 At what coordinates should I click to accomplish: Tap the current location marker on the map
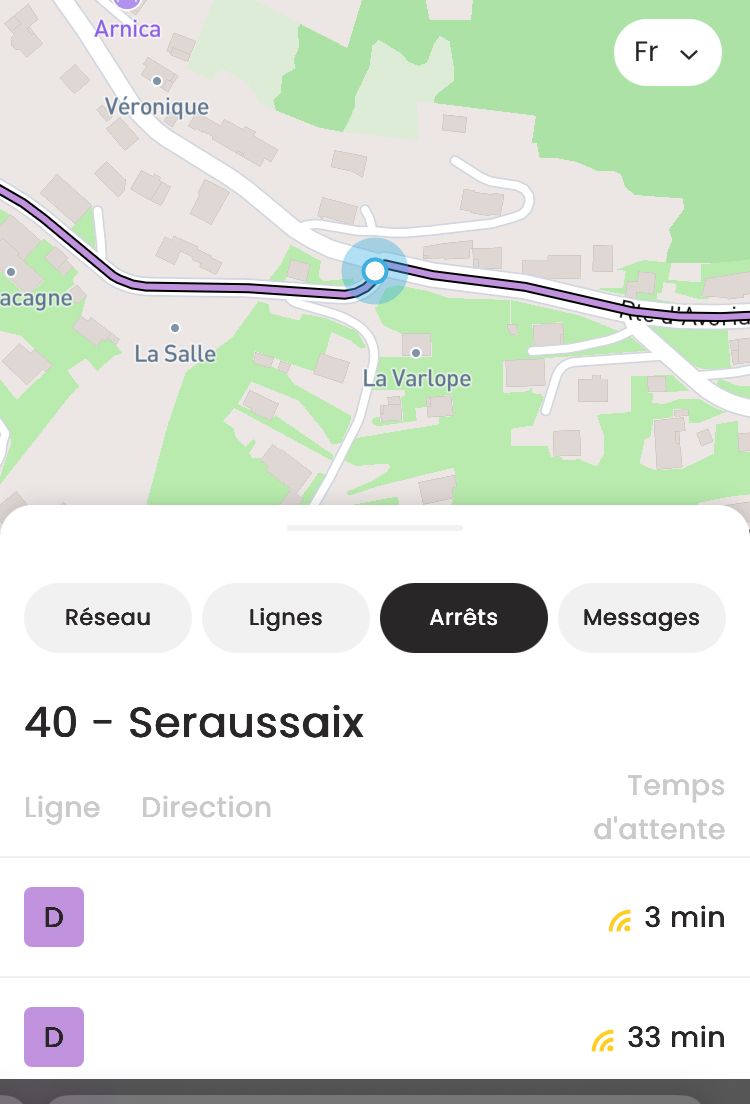pyautogui.click(x=374, y=270)
